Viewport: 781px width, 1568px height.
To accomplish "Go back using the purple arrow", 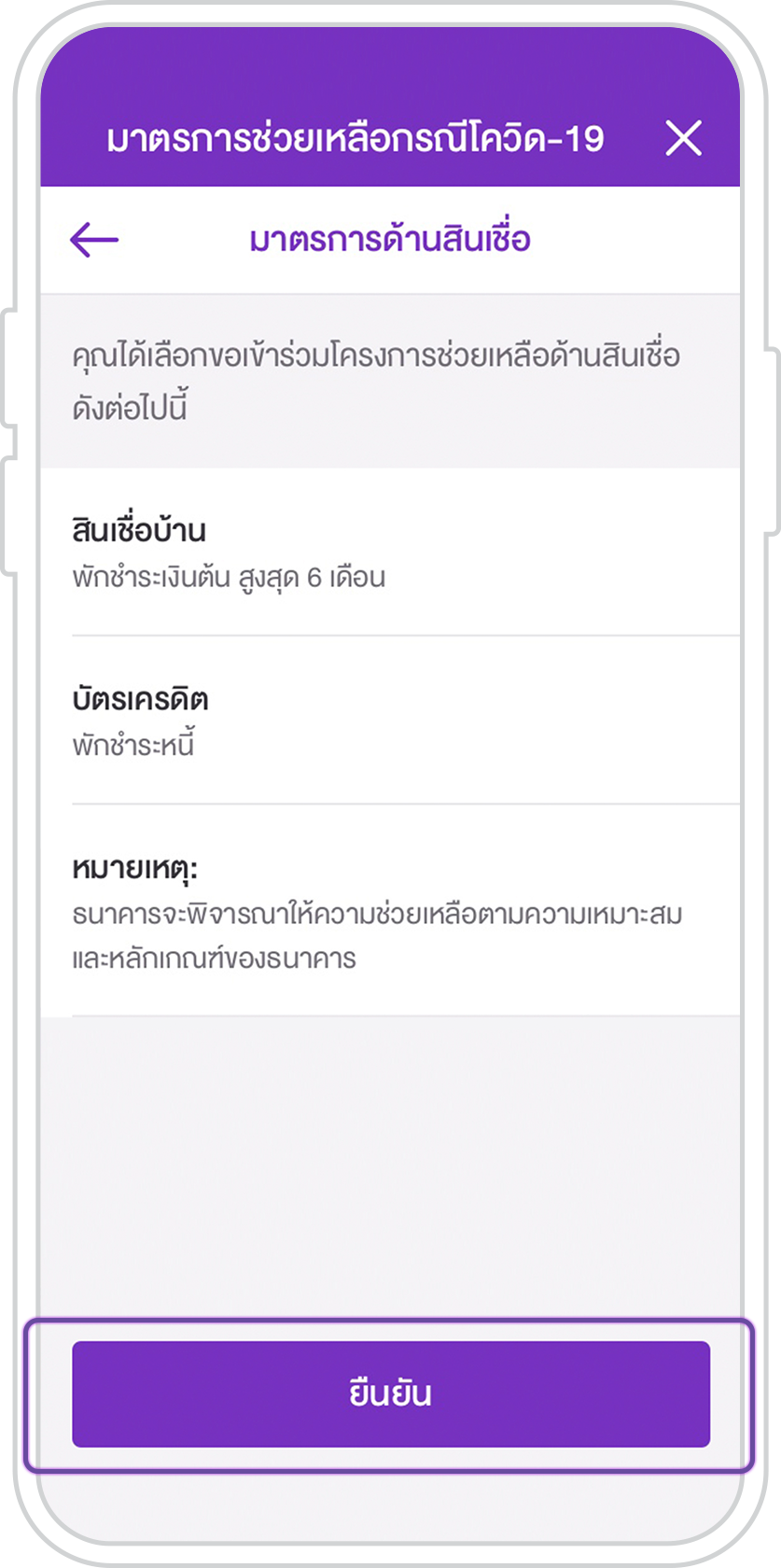I will 94,240.
